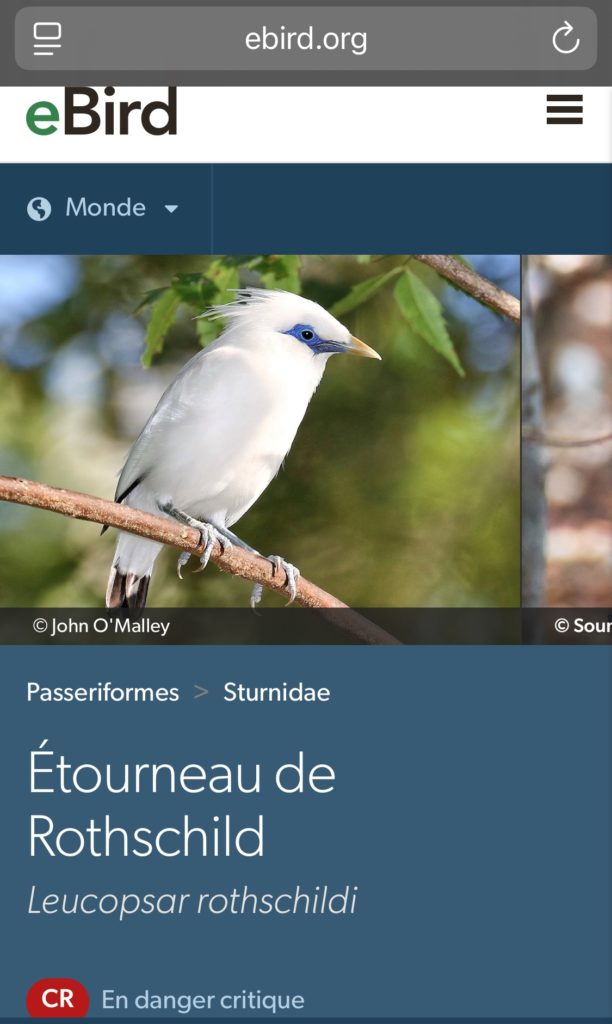Expand the Monde region dropdown
Screen dimensions: 612x1024
tap(104, 208)
